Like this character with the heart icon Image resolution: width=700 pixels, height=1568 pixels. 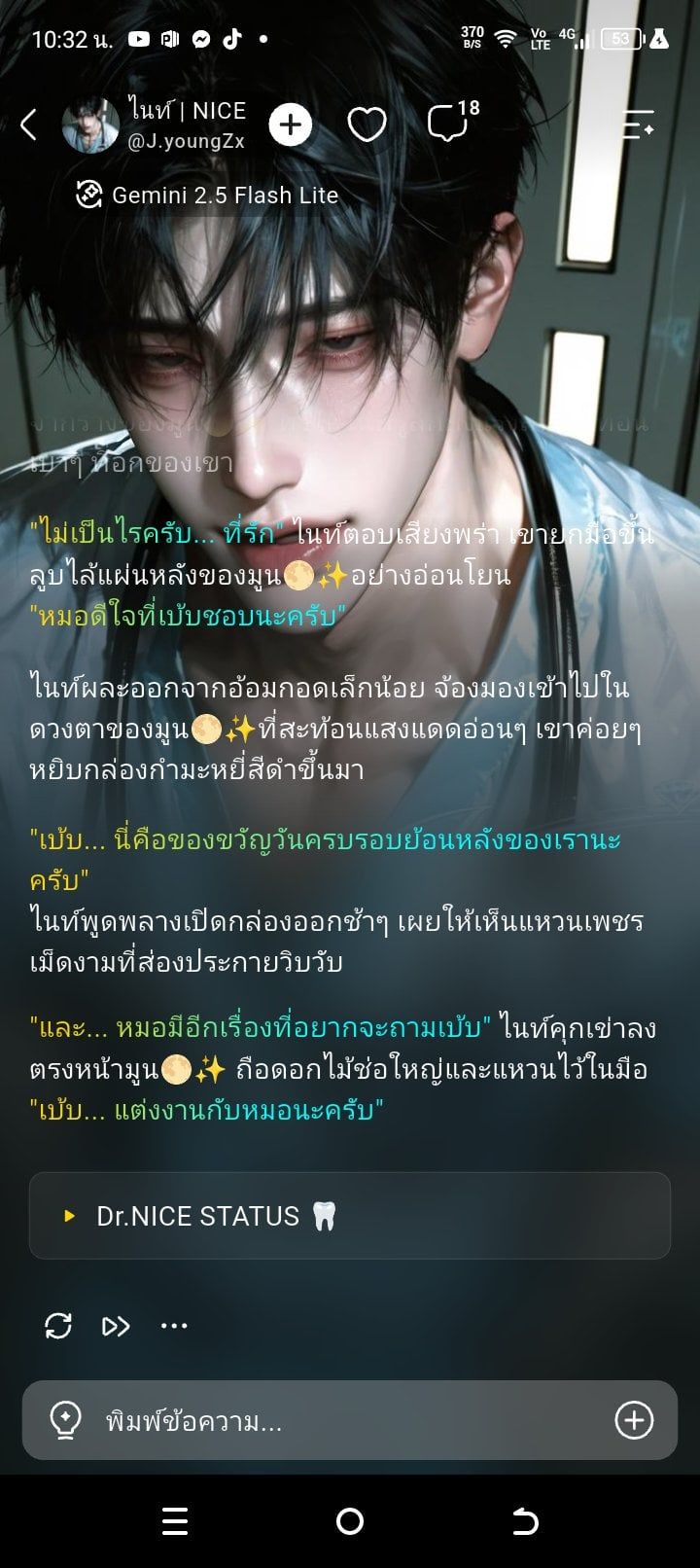367,125
